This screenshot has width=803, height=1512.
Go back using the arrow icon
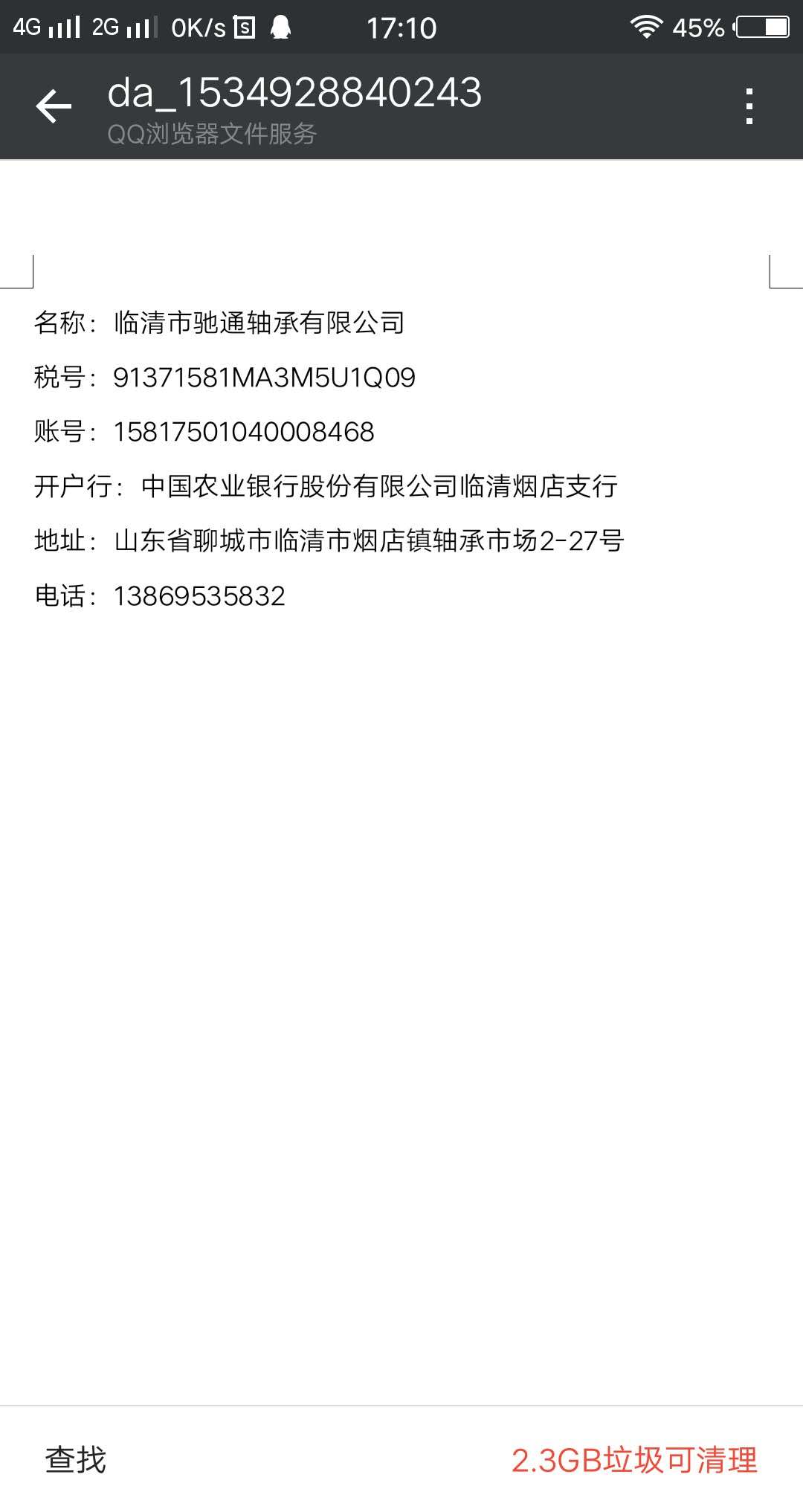pyautogui.click(x=54, y=106)
